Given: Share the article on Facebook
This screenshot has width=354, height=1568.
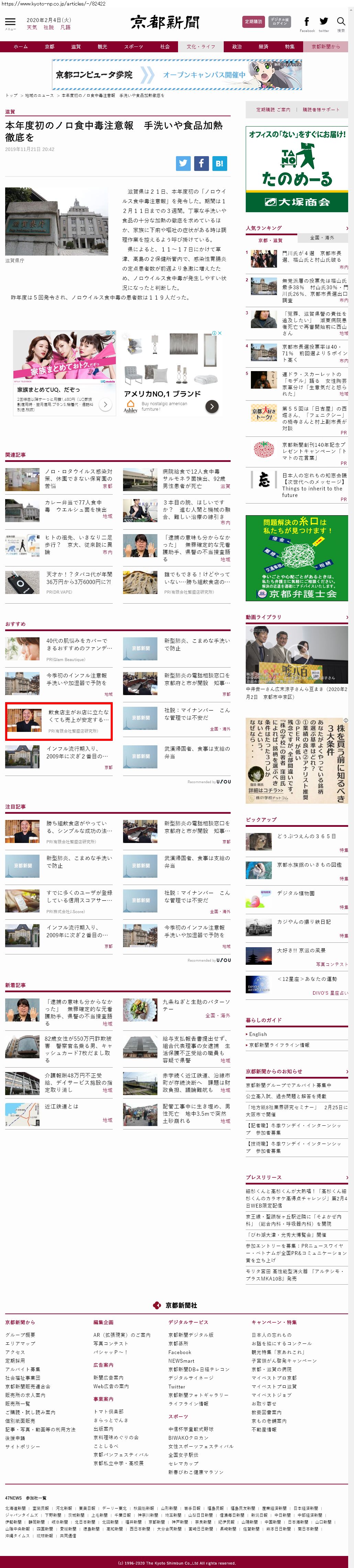Looking at the screenshot, I should click(201, 163).
